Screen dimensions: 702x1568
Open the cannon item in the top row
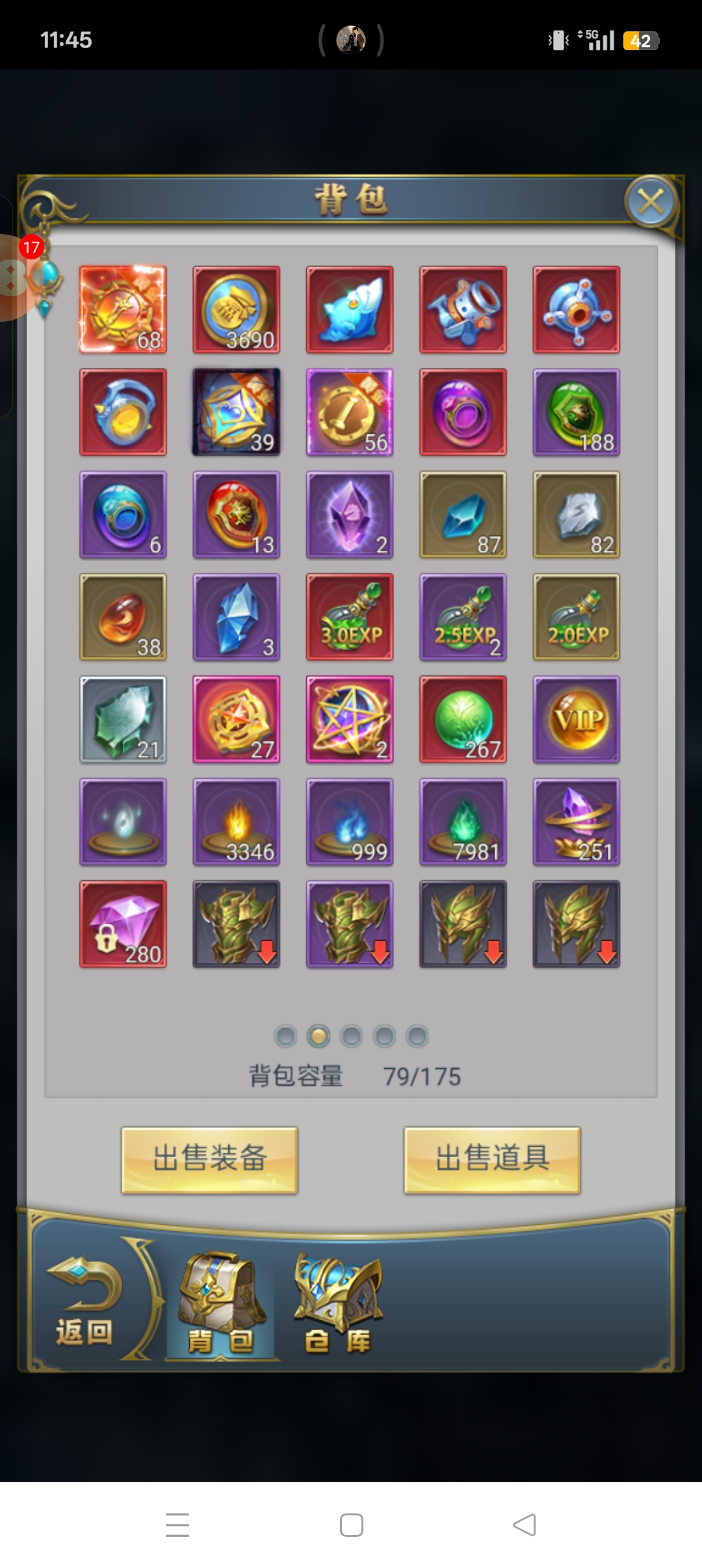pos(463,310)
